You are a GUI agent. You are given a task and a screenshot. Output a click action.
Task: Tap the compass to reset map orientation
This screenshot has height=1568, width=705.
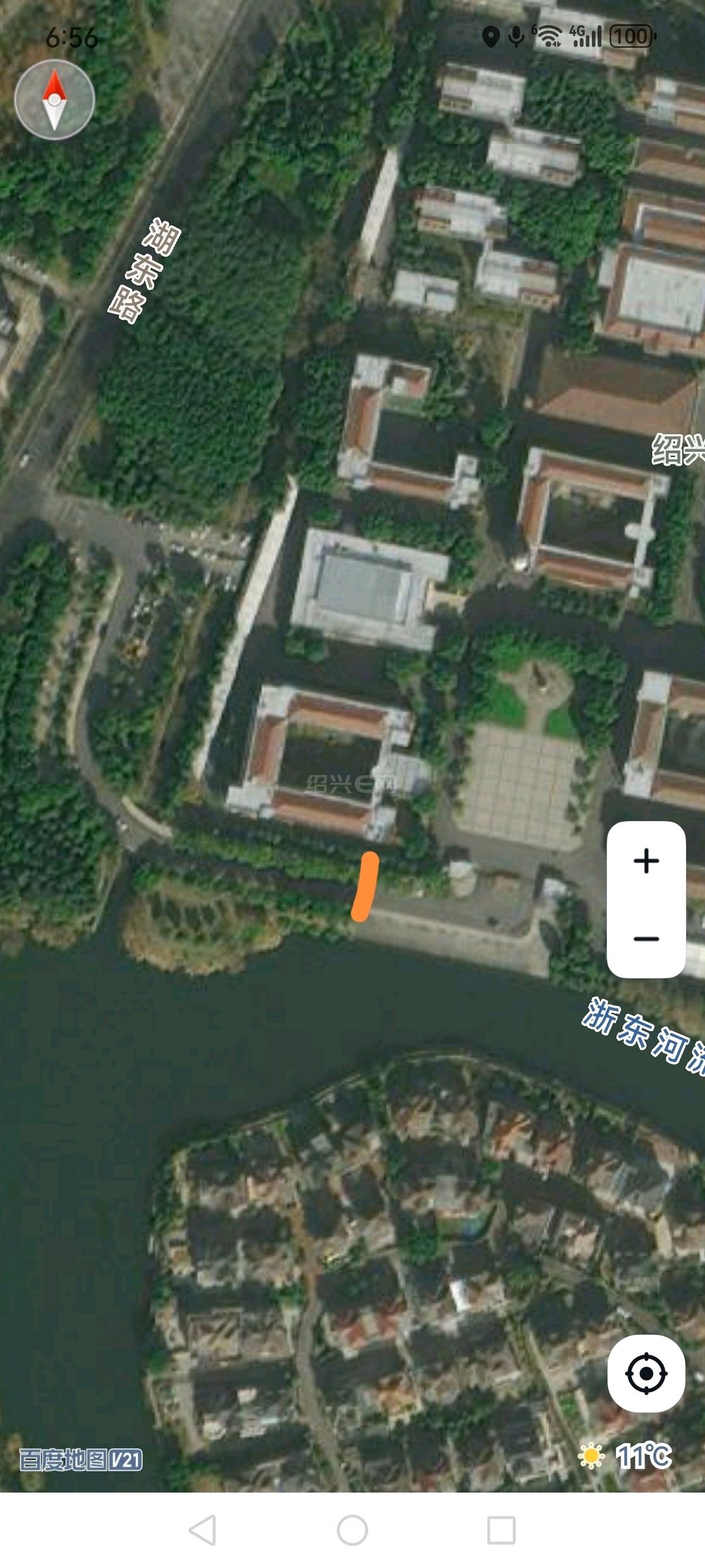tap(55, 99)
